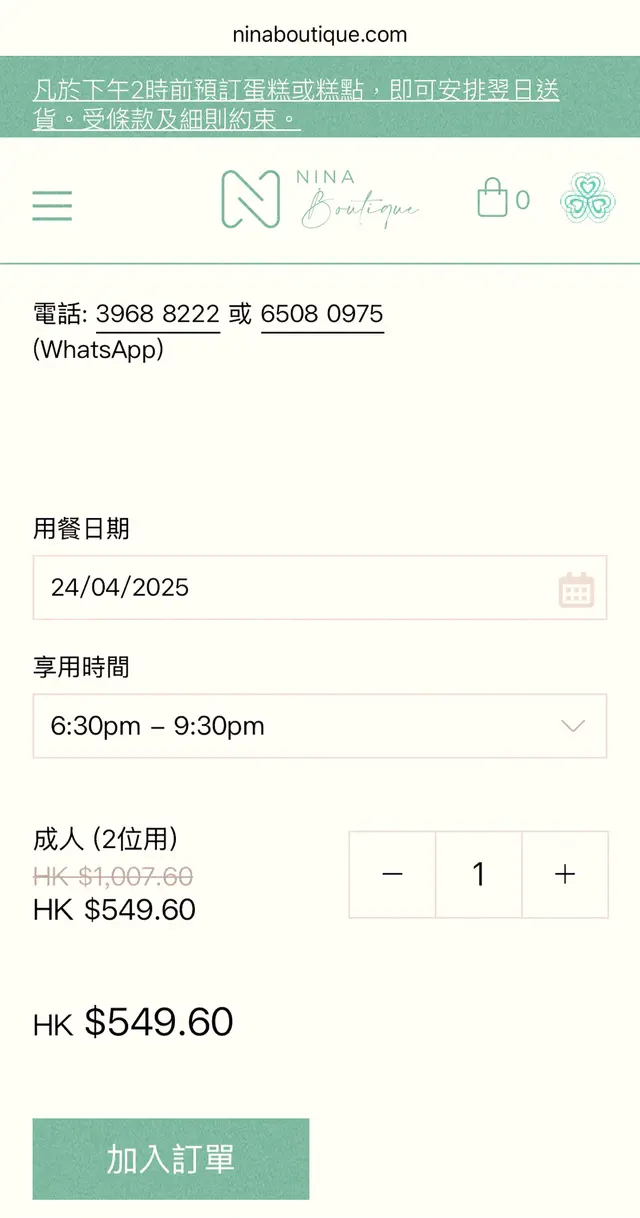Decrease 成人 (2位用) quantity by one
This screenshot has width=640, height=1218.
pyautogui.click(x=392, y=874)
